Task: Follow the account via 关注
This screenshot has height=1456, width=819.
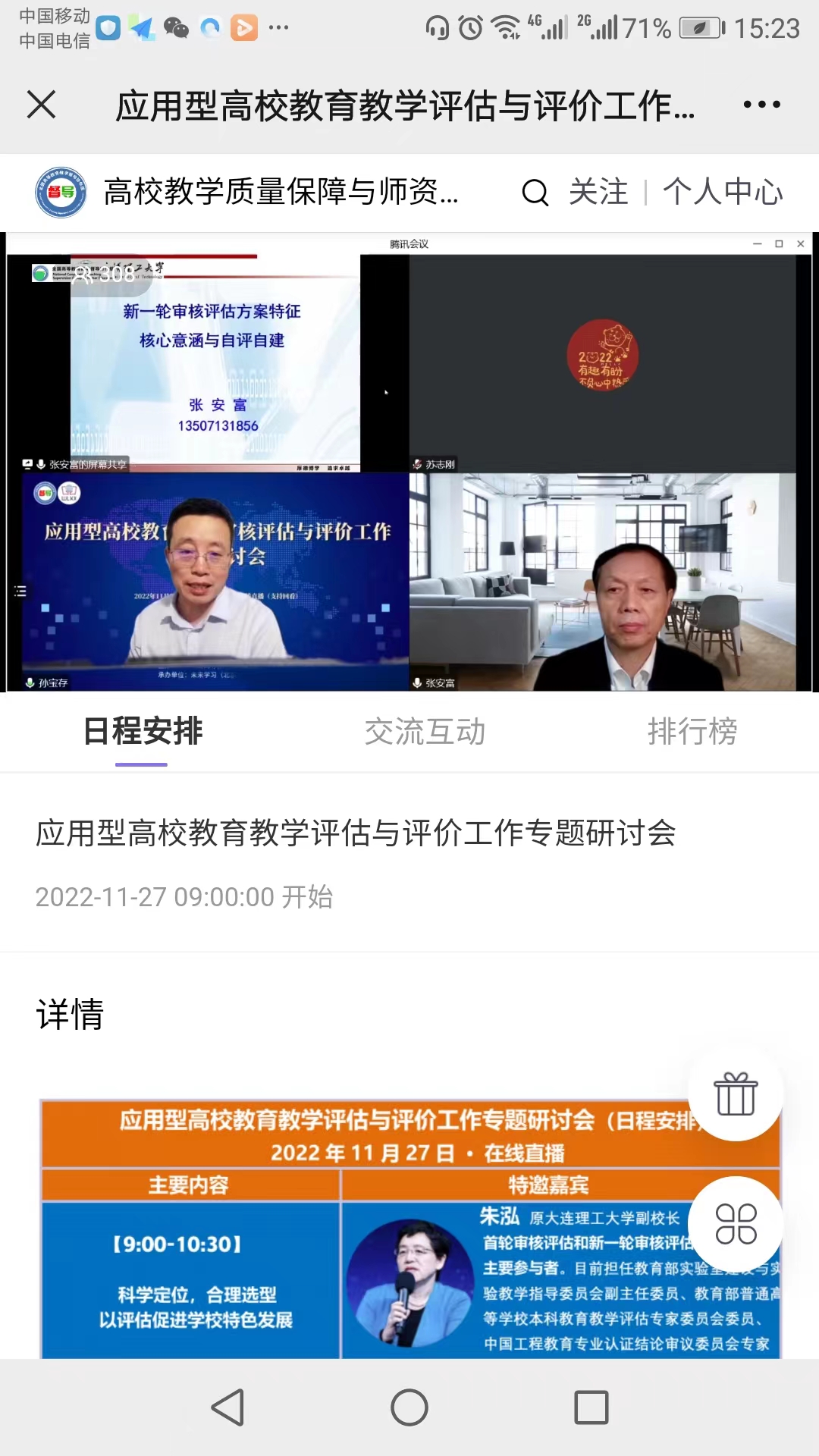Action: pos(598,193)
